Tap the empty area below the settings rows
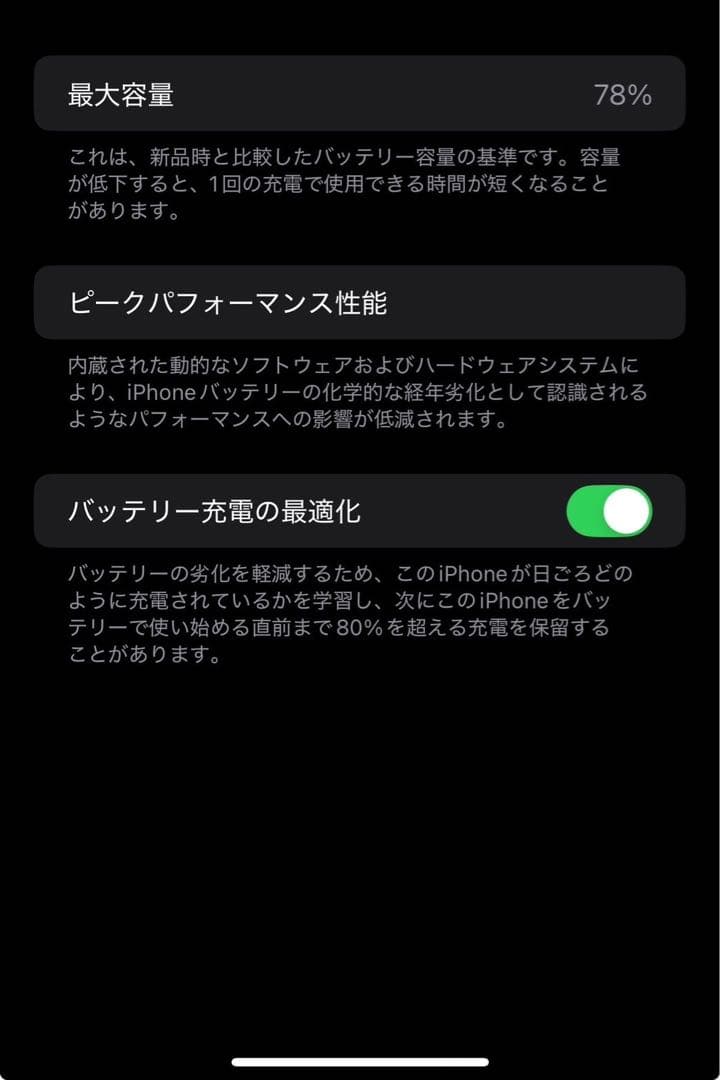Viewport: 720px width, 1080px height. (x=360, y=850)
